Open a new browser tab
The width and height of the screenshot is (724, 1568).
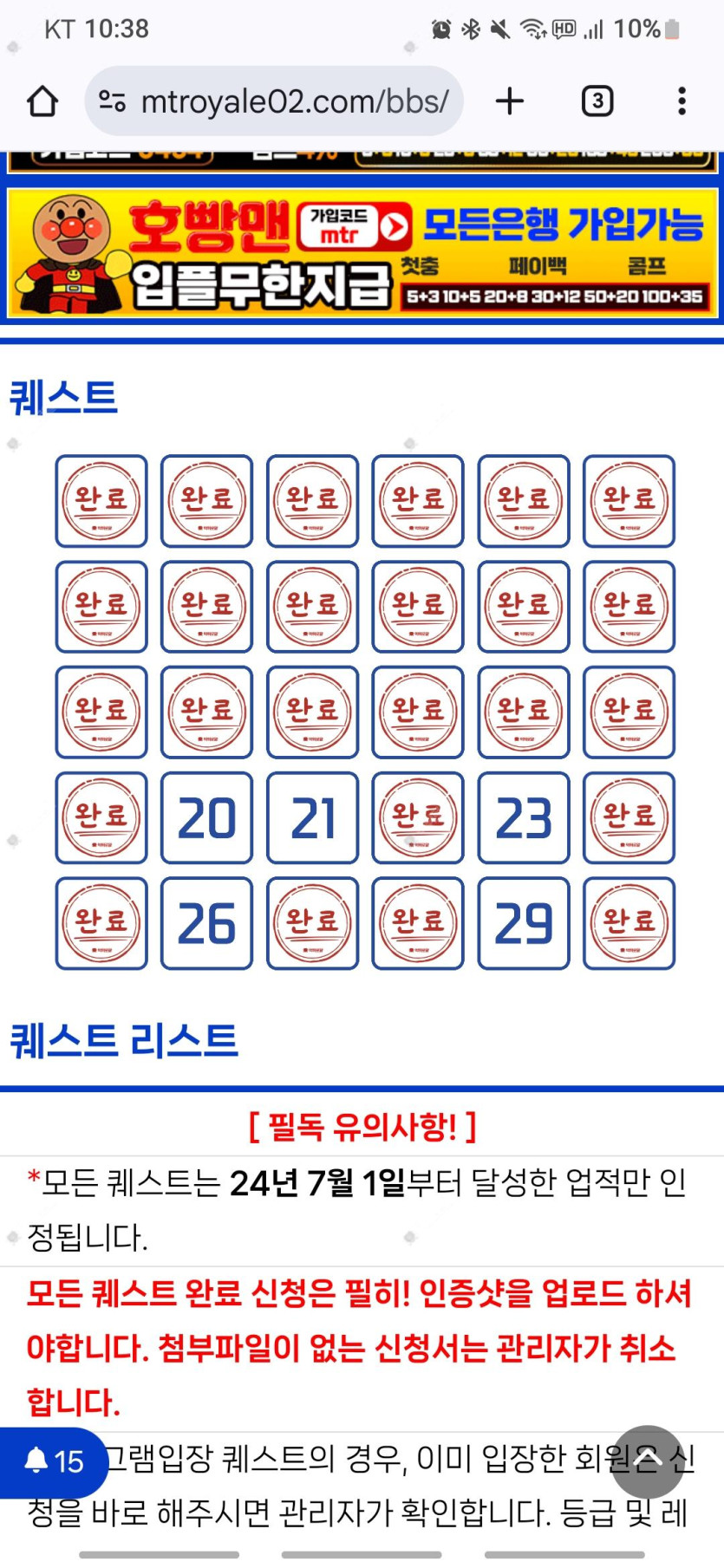pyautogui.click(x=510, y=101)
